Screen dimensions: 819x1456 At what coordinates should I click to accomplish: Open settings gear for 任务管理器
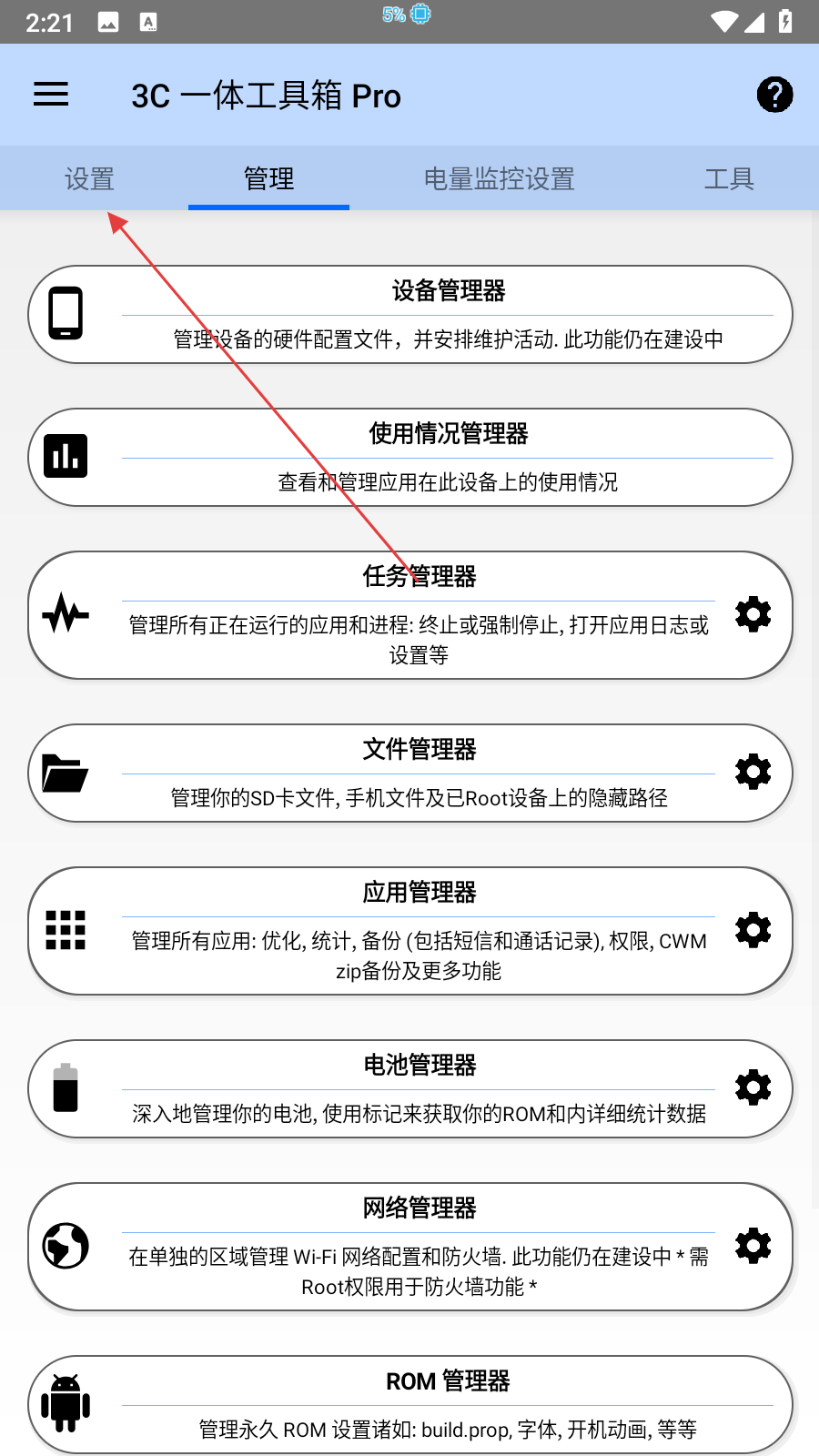pyautogui.click(x=753, y=615)
